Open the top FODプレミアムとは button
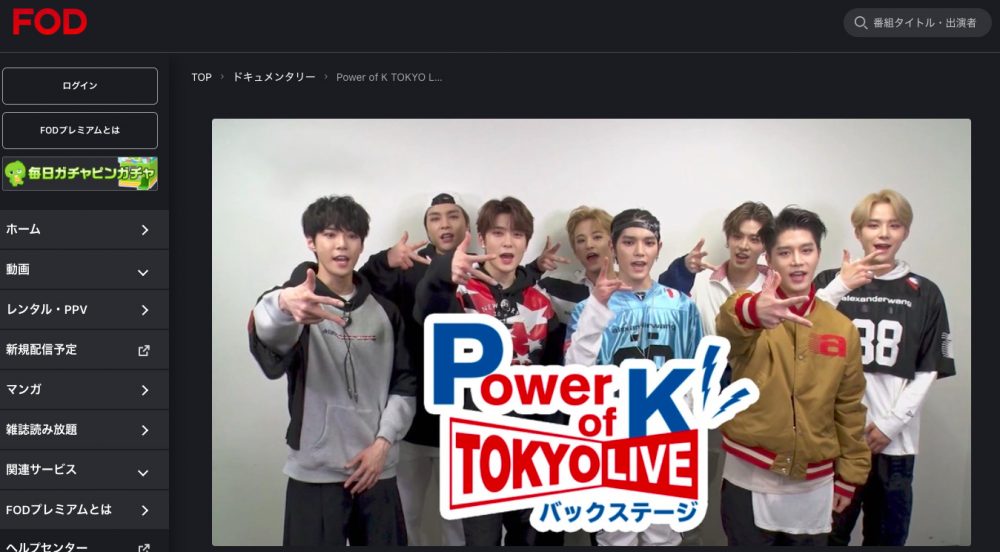The height and width of the screenshot is (552, 1000). click(x=80, y=131)
